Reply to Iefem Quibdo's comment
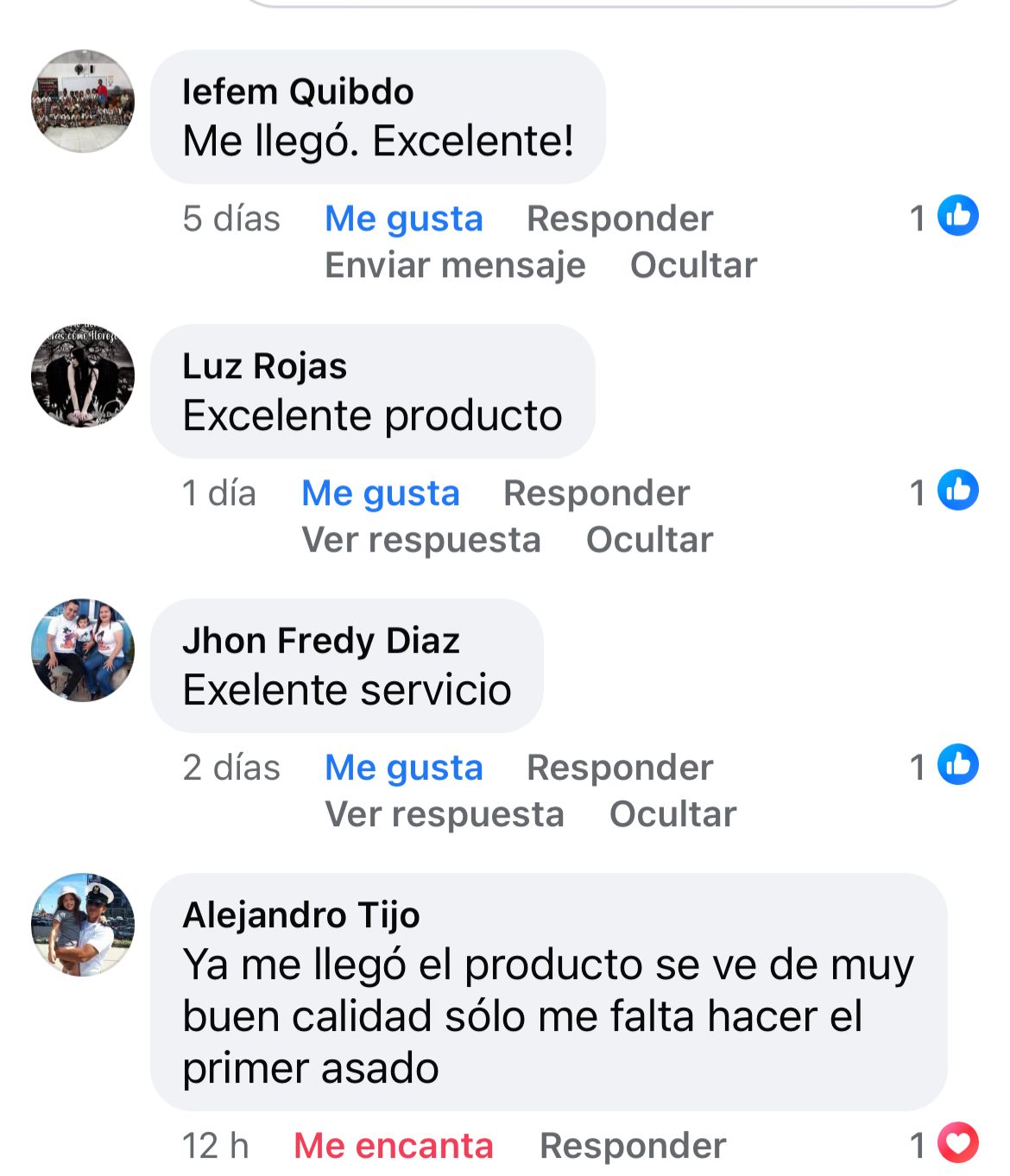 620,218
